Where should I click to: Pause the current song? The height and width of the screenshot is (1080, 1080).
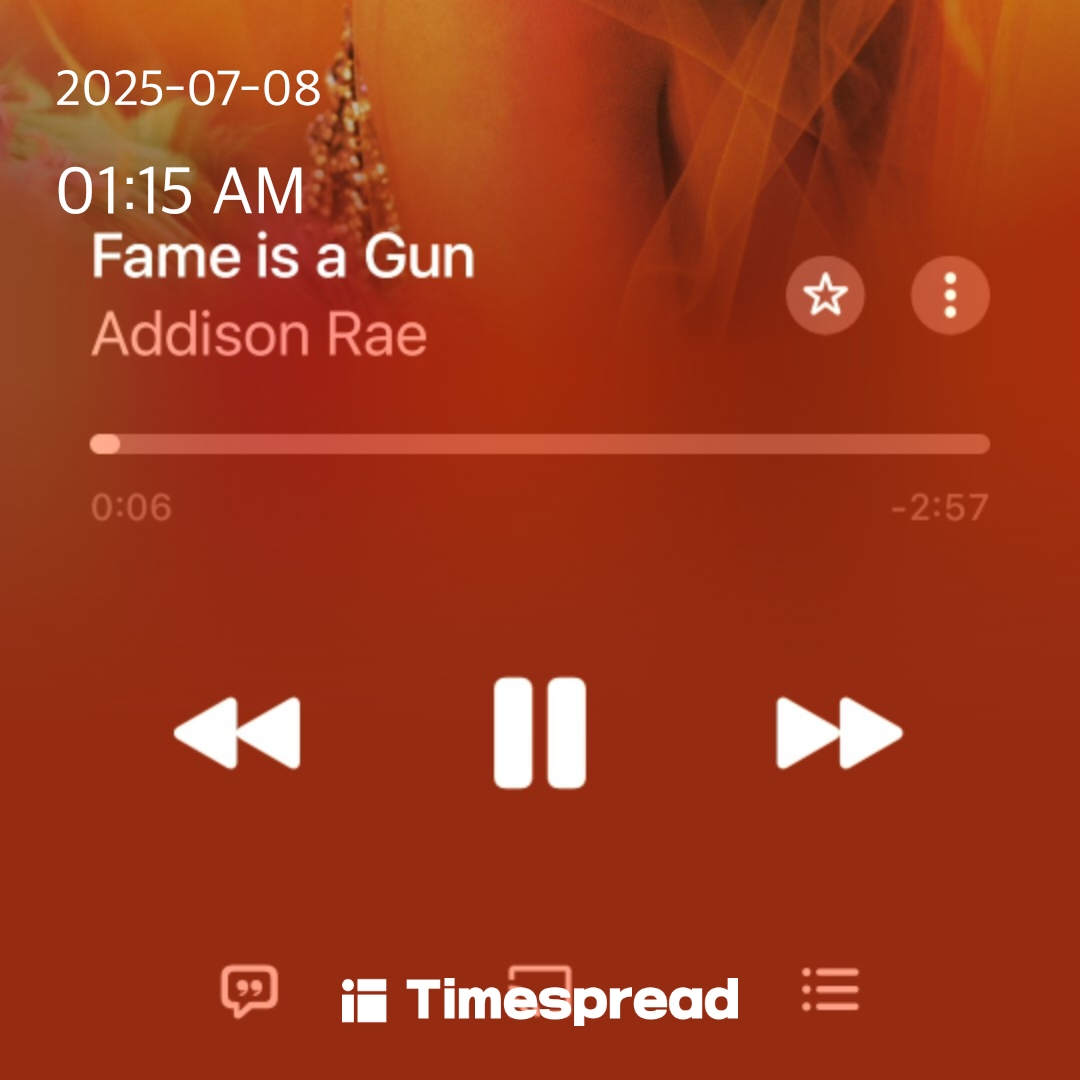540,733
